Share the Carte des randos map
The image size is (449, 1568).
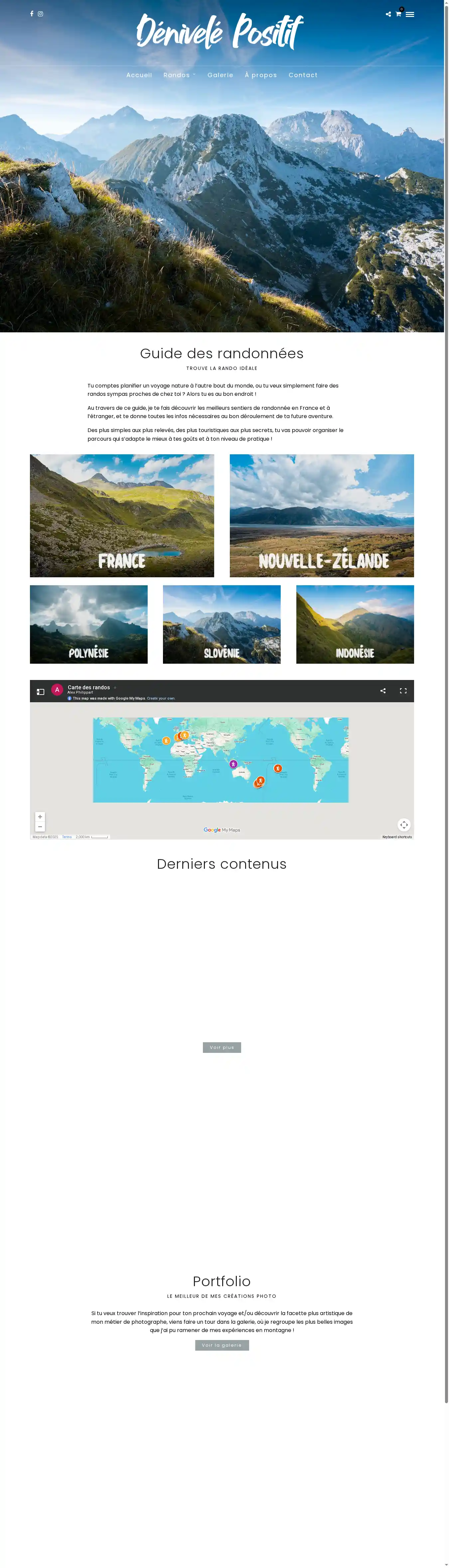click(382, 690)
